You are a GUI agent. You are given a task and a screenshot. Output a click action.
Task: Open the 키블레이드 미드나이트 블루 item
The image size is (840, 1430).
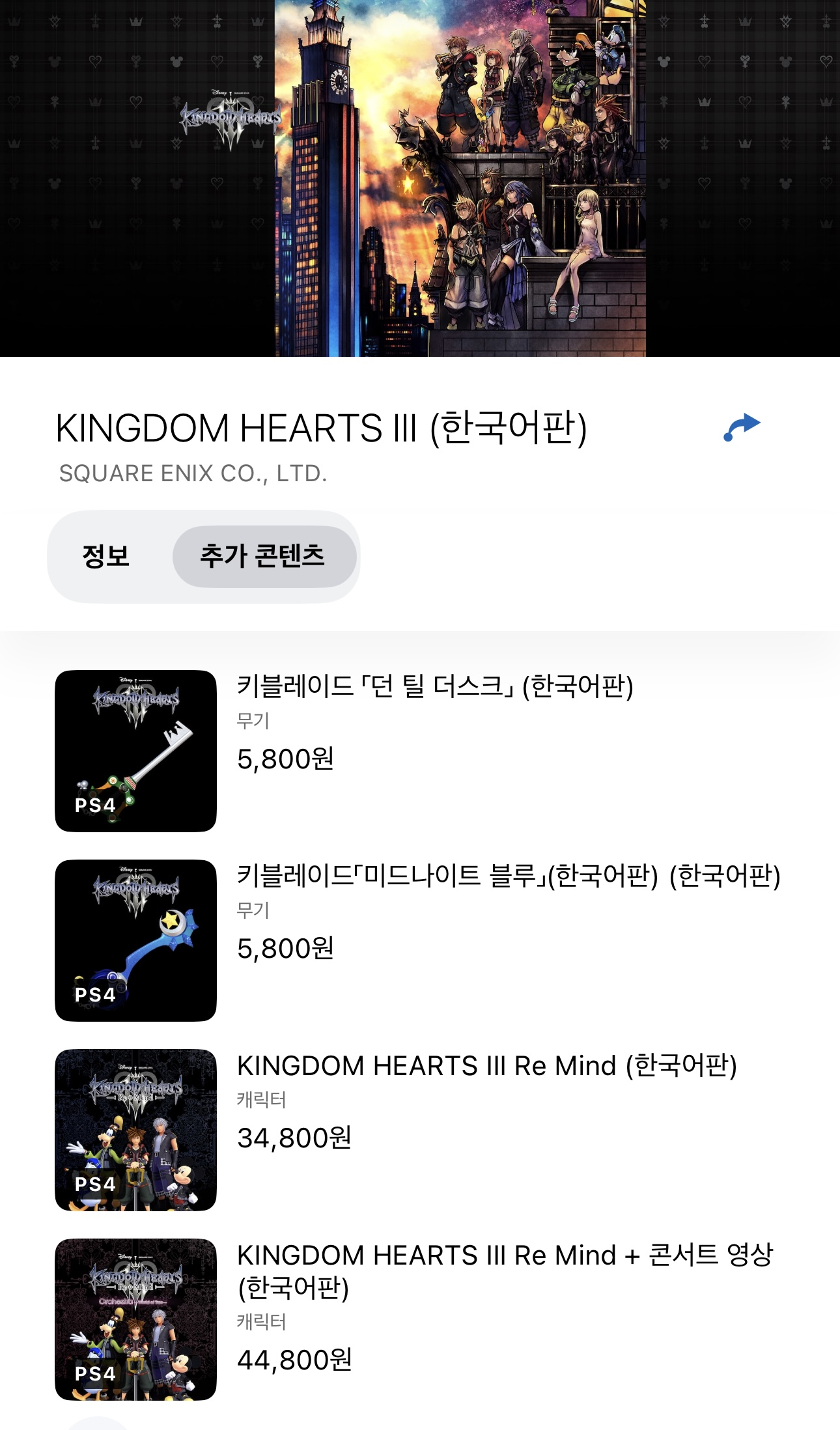click(x=420, y=940)
